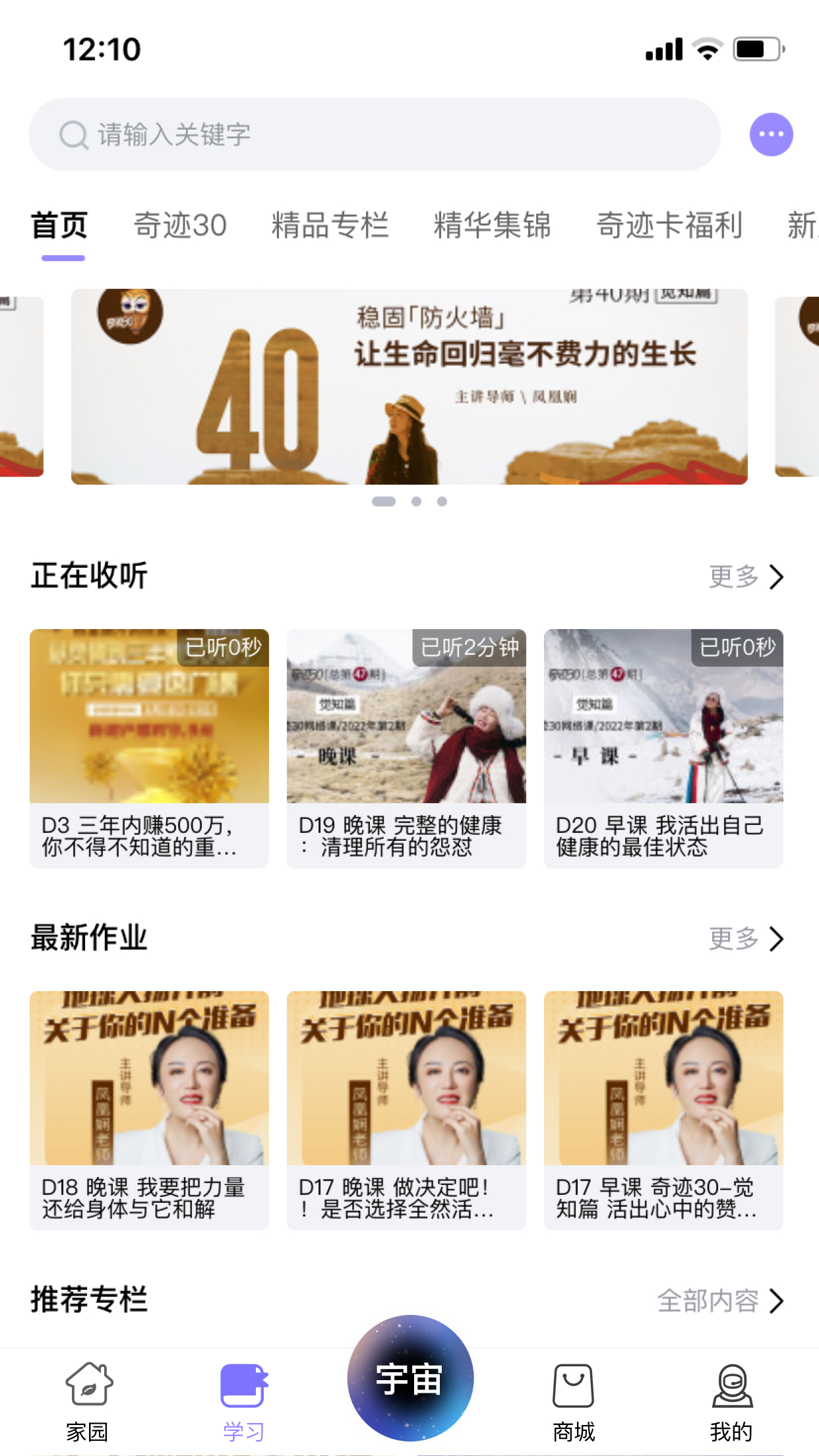The image size is (819, 1456).
Task: Open D17 晚课 做决定吧 homework
Action: (406, 1110)
